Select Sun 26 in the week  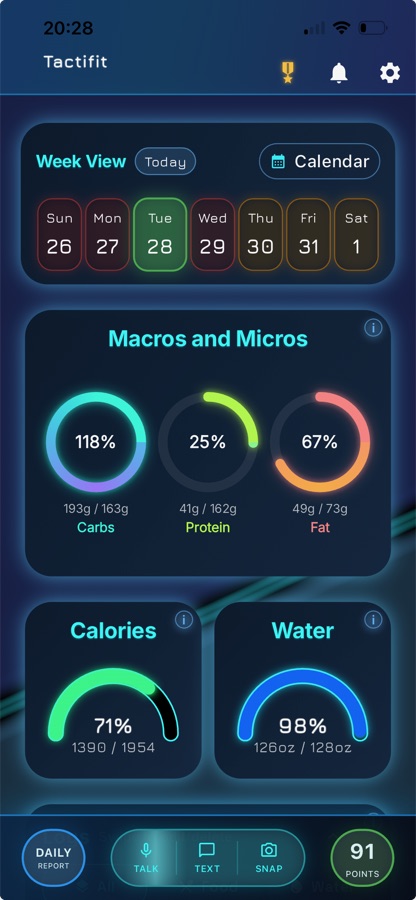[x=60, y=234]
